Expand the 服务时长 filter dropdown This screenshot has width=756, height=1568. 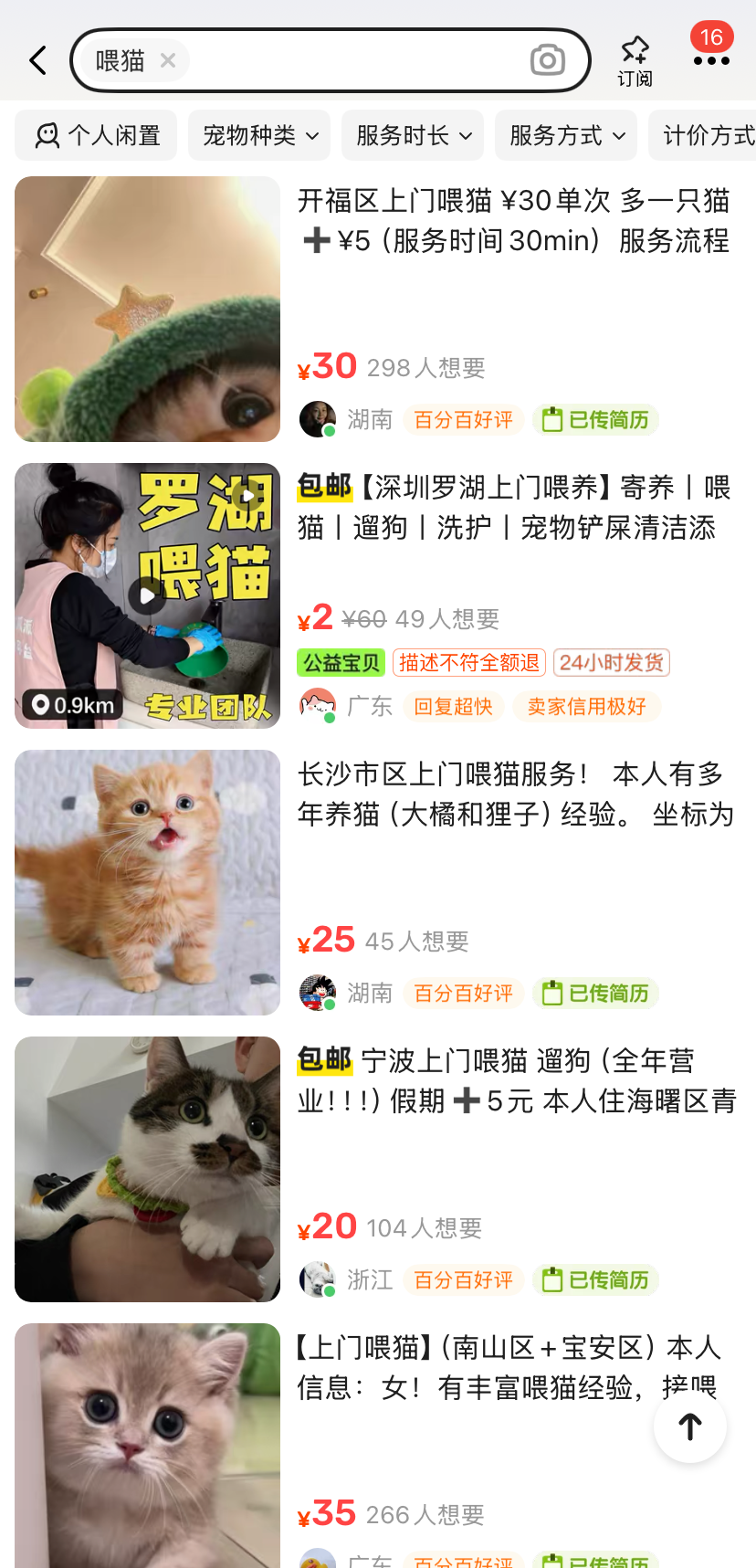[414, 135]
